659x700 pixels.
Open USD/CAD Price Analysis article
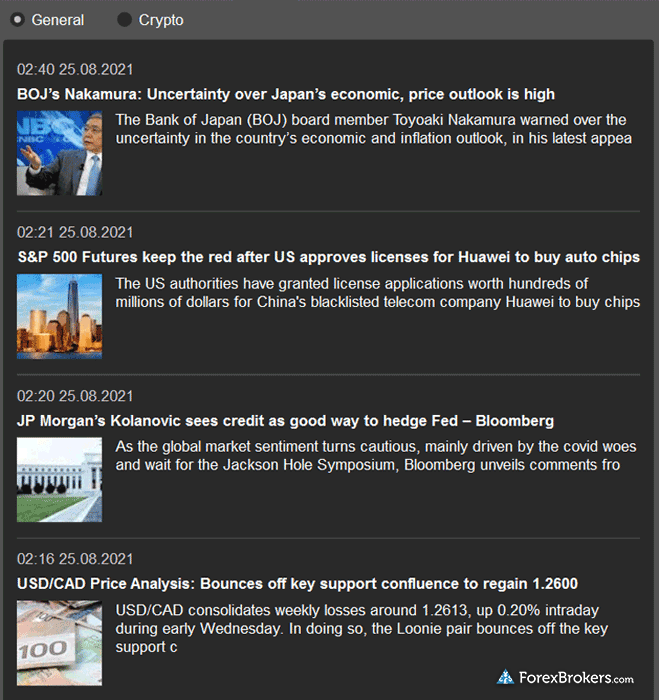297,583
